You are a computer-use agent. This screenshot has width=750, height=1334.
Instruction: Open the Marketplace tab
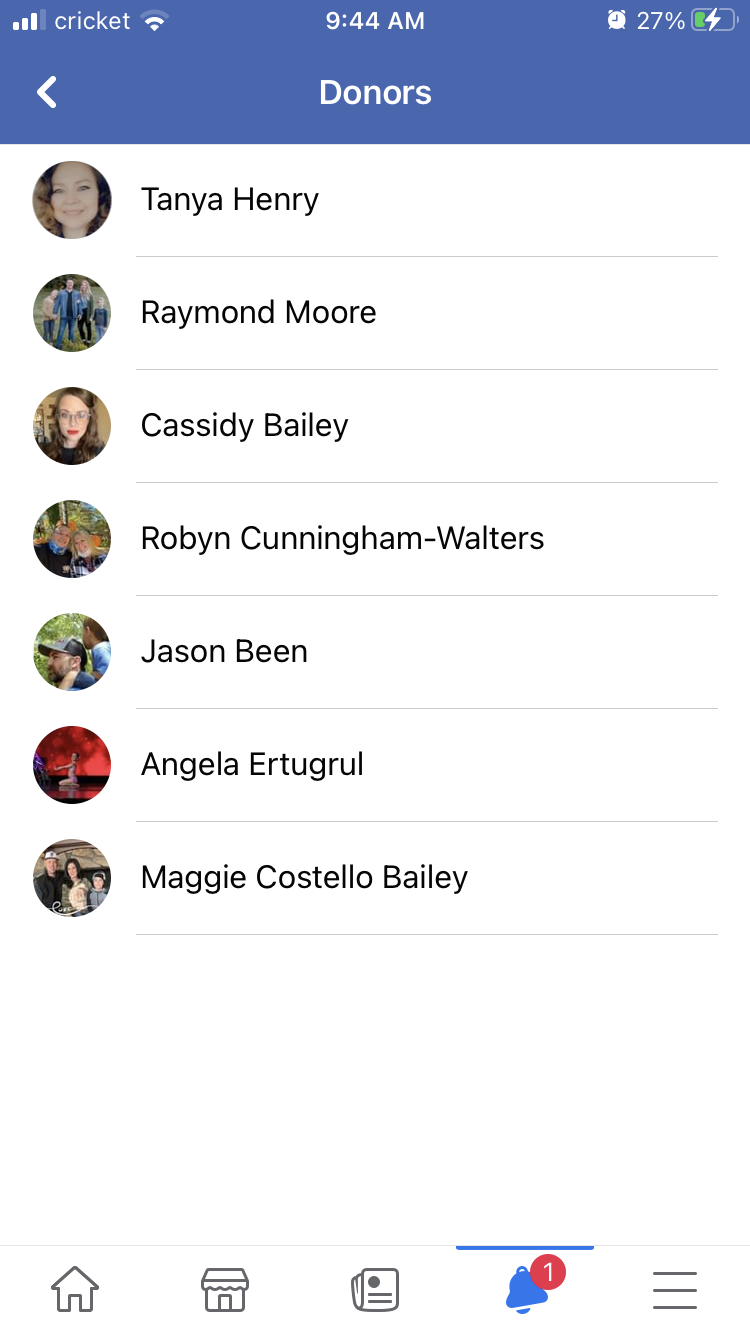[x=225, y=1289]
